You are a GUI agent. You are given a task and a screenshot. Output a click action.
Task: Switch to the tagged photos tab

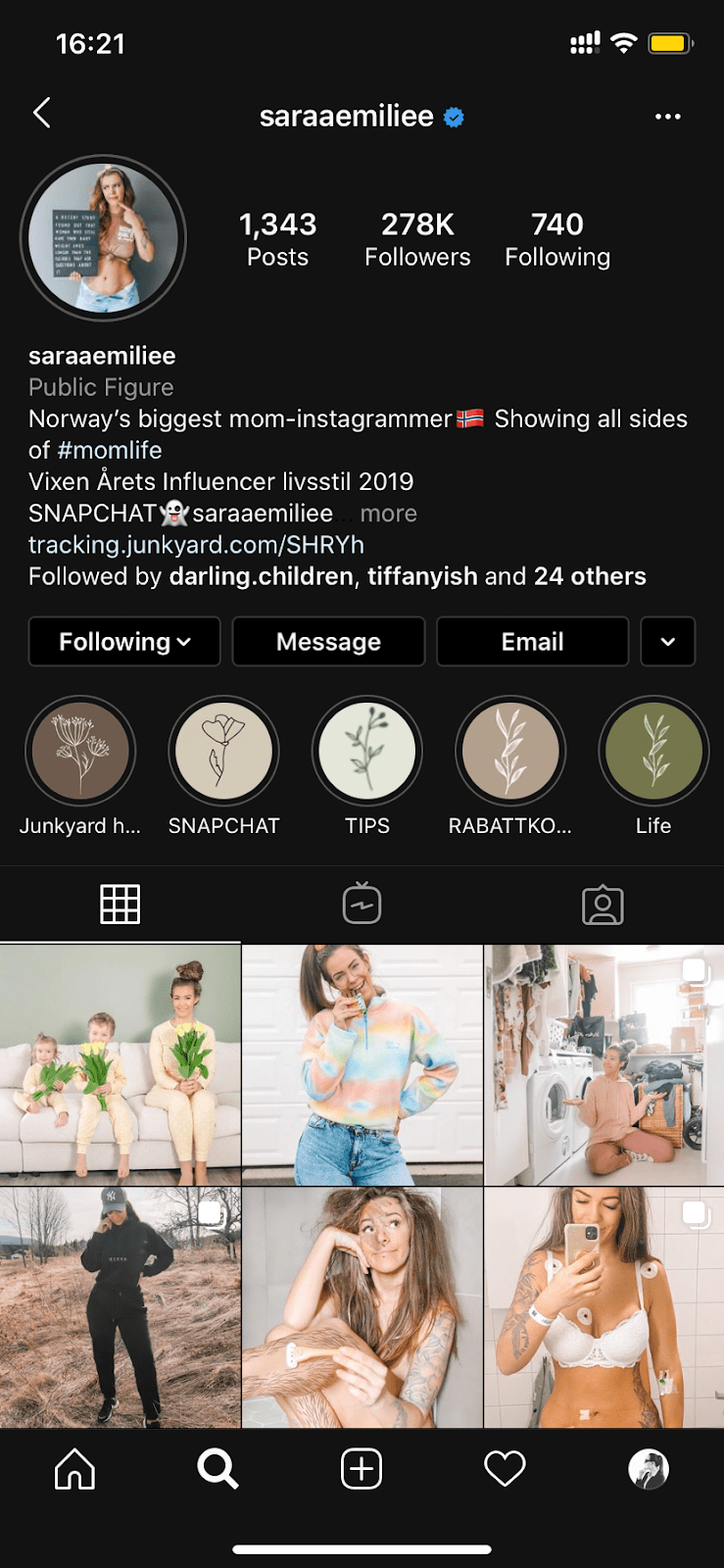(x=603, y=904)
